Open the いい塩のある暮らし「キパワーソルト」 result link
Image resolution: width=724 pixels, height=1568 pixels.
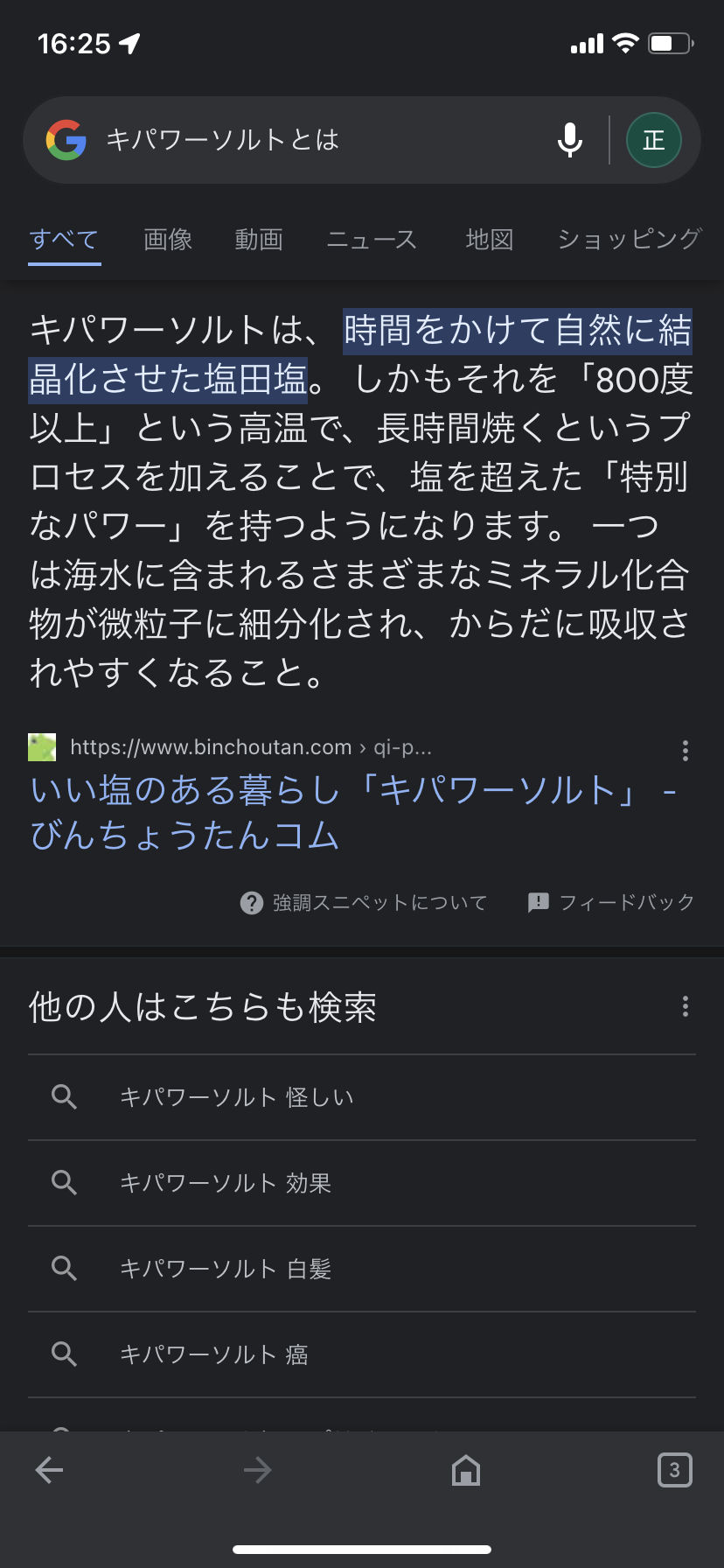tap(350, 812)
